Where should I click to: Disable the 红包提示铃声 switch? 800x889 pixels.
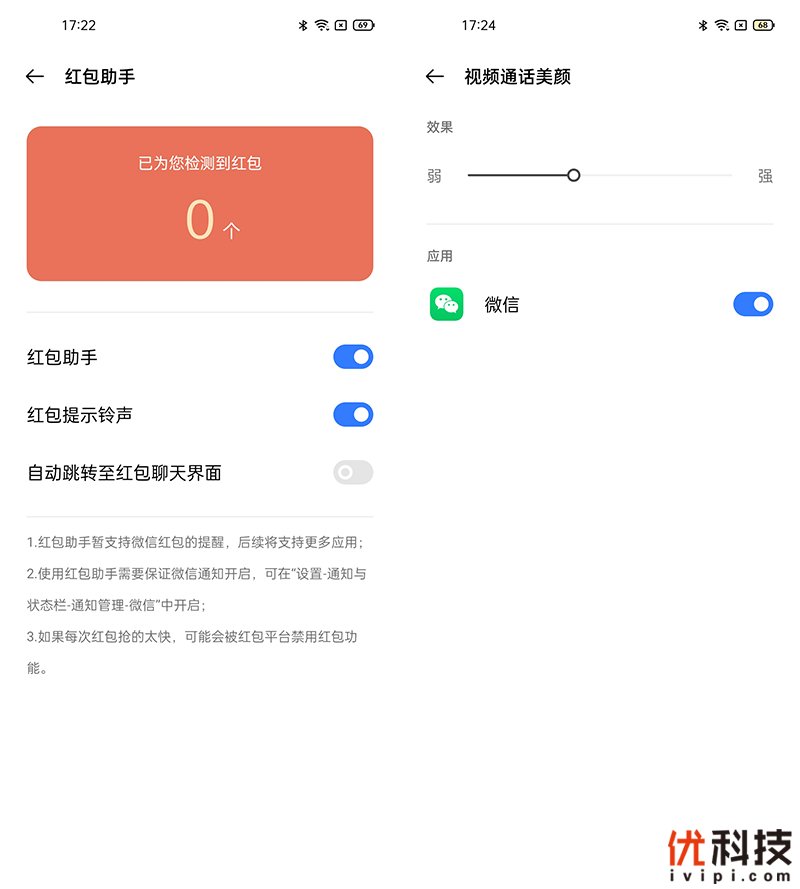tap(353, 415)
